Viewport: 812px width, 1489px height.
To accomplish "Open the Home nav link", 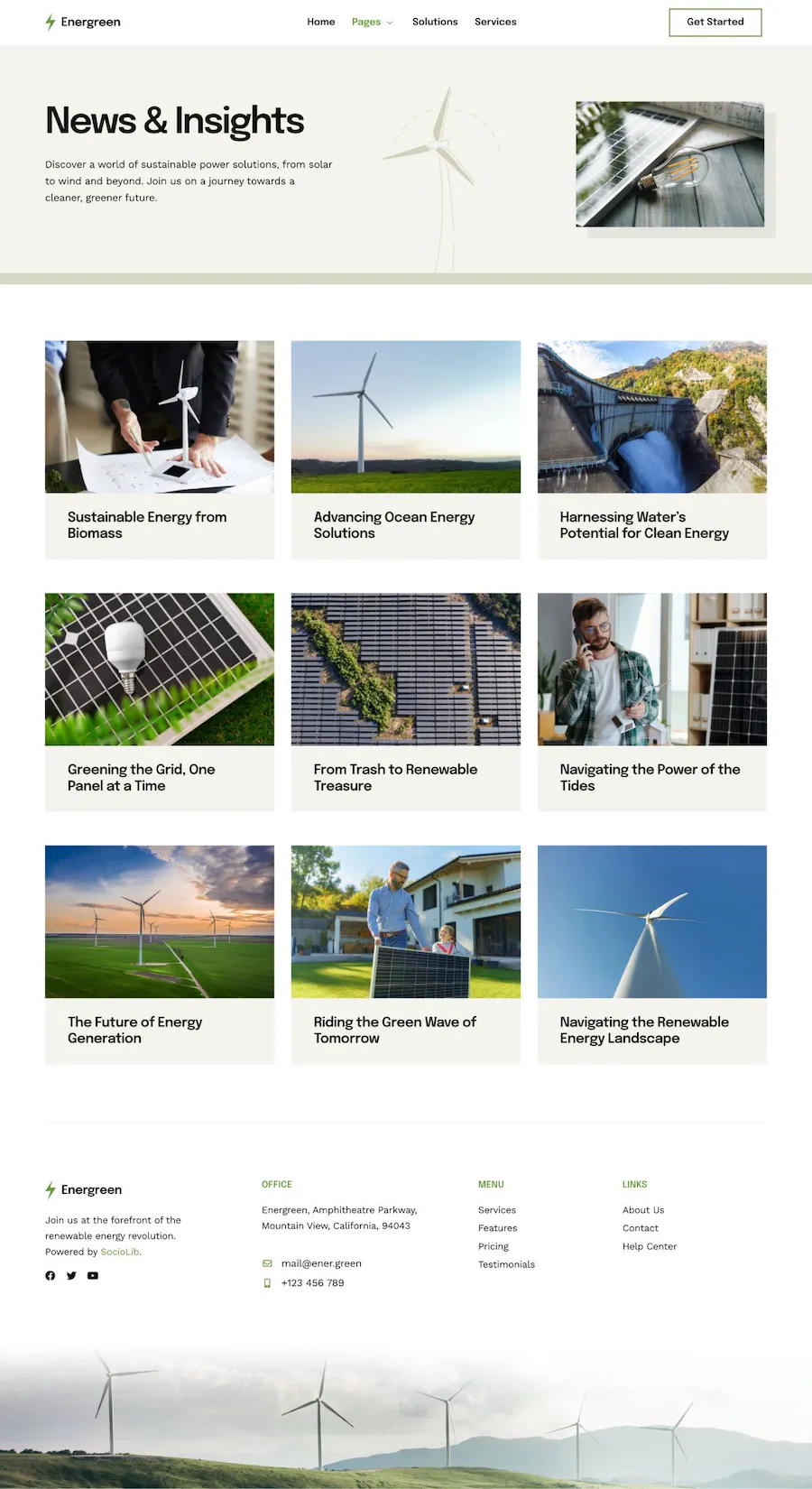I will pos(320,22).
